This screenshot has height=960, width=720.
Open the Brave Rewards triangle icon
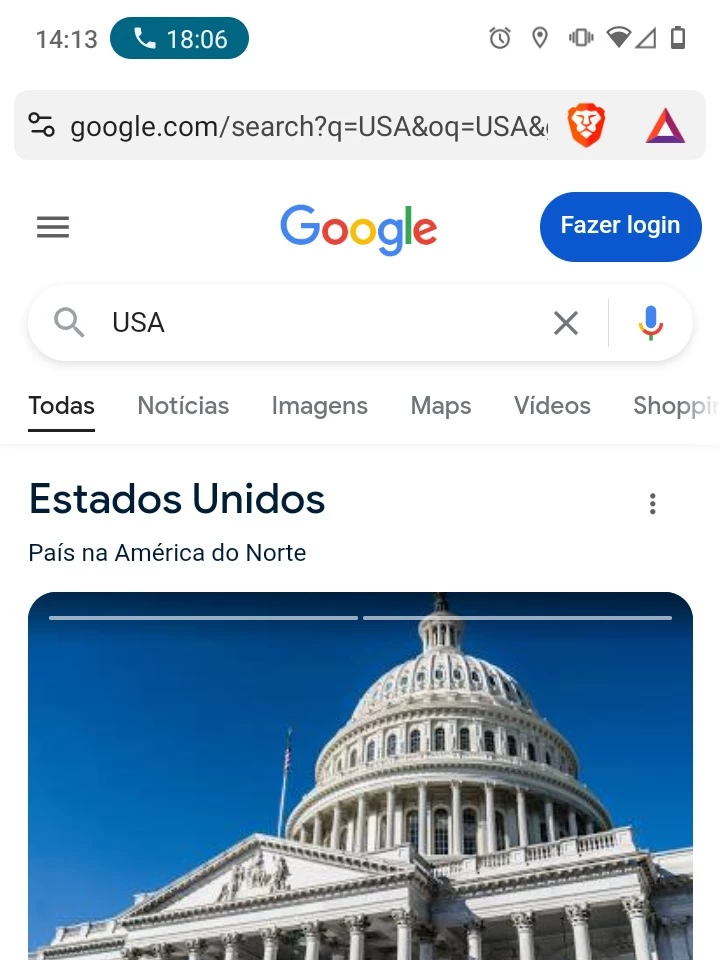665,126
